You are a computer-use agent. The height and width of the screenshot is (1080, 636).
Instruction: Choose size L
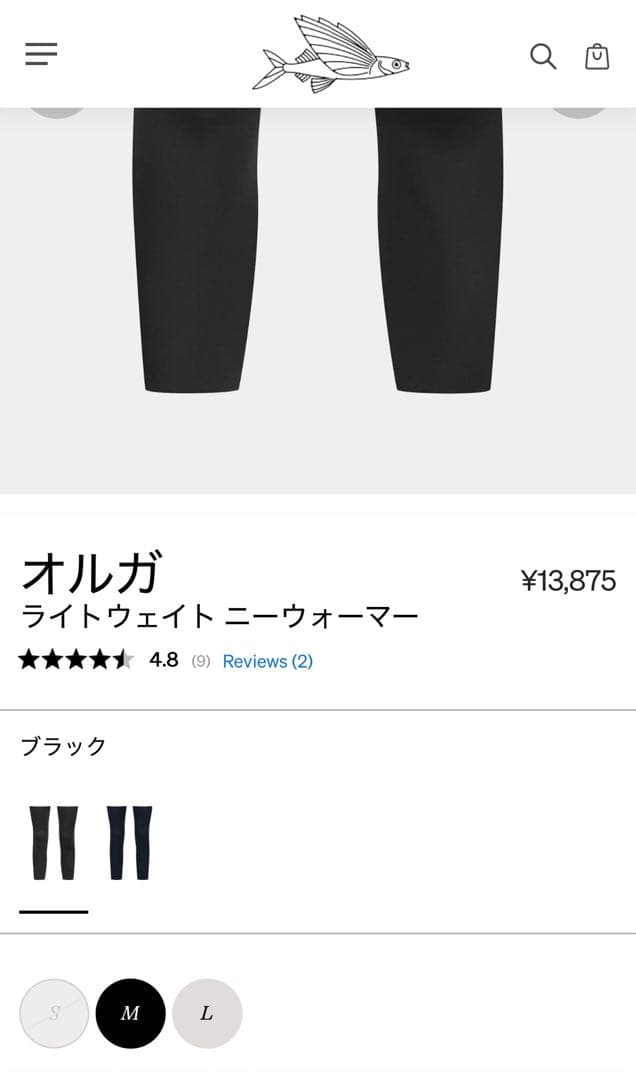[207, 1013]
